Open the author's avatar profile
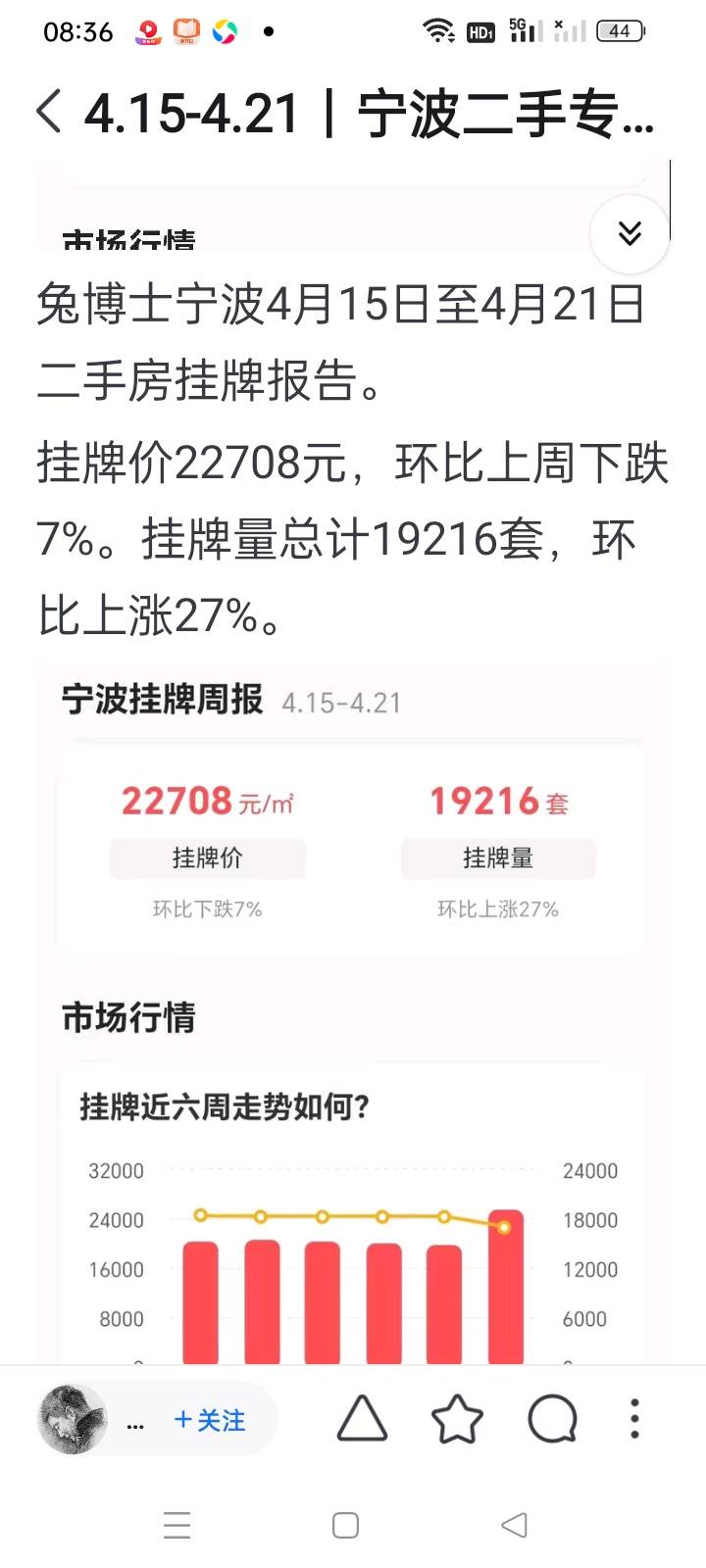The width and height of the screenshot is (706, 1568). tap(72, 1419)
